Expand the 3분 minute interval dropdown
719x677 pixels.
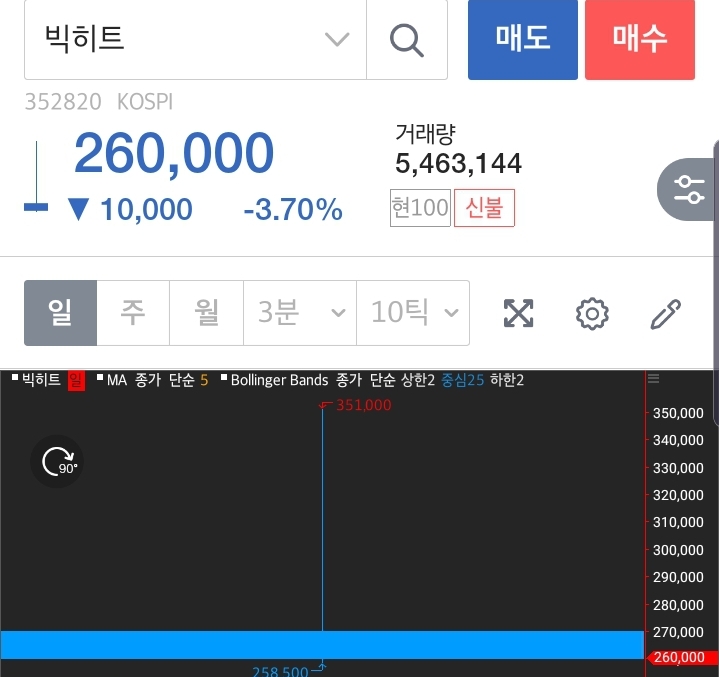pyautogui.click(x=300, y=313)
